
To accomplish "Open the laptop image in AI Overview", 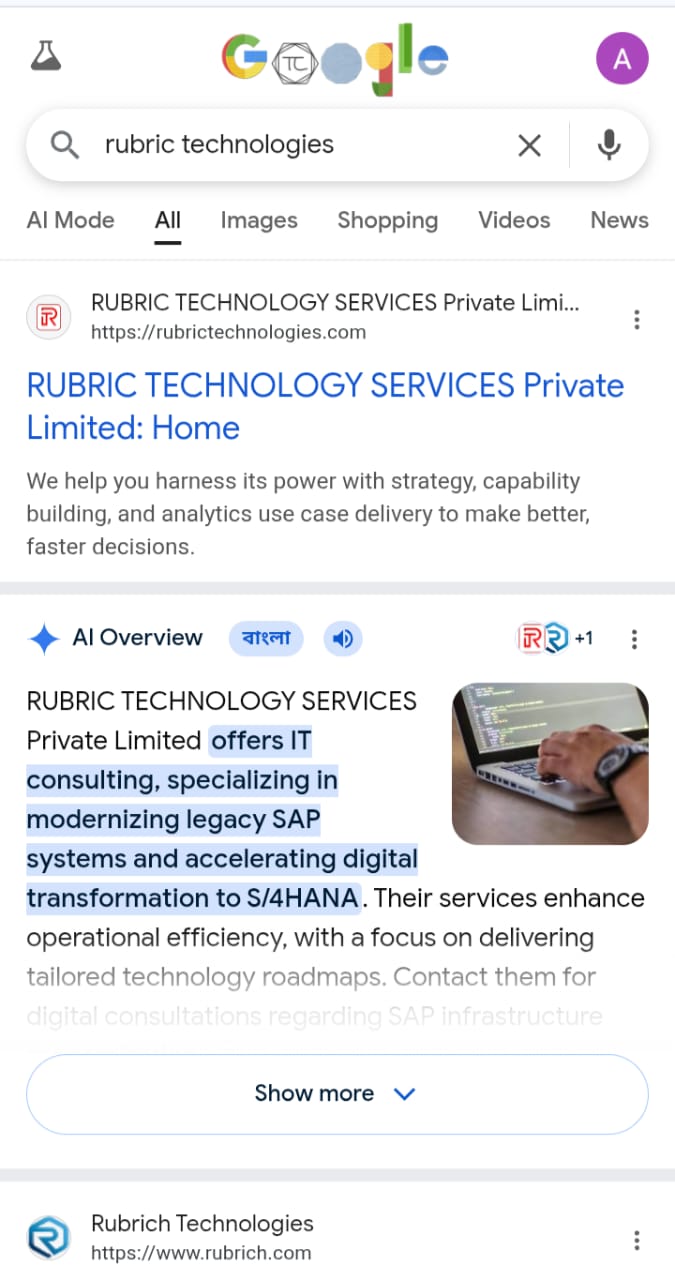I will (550, 763).
